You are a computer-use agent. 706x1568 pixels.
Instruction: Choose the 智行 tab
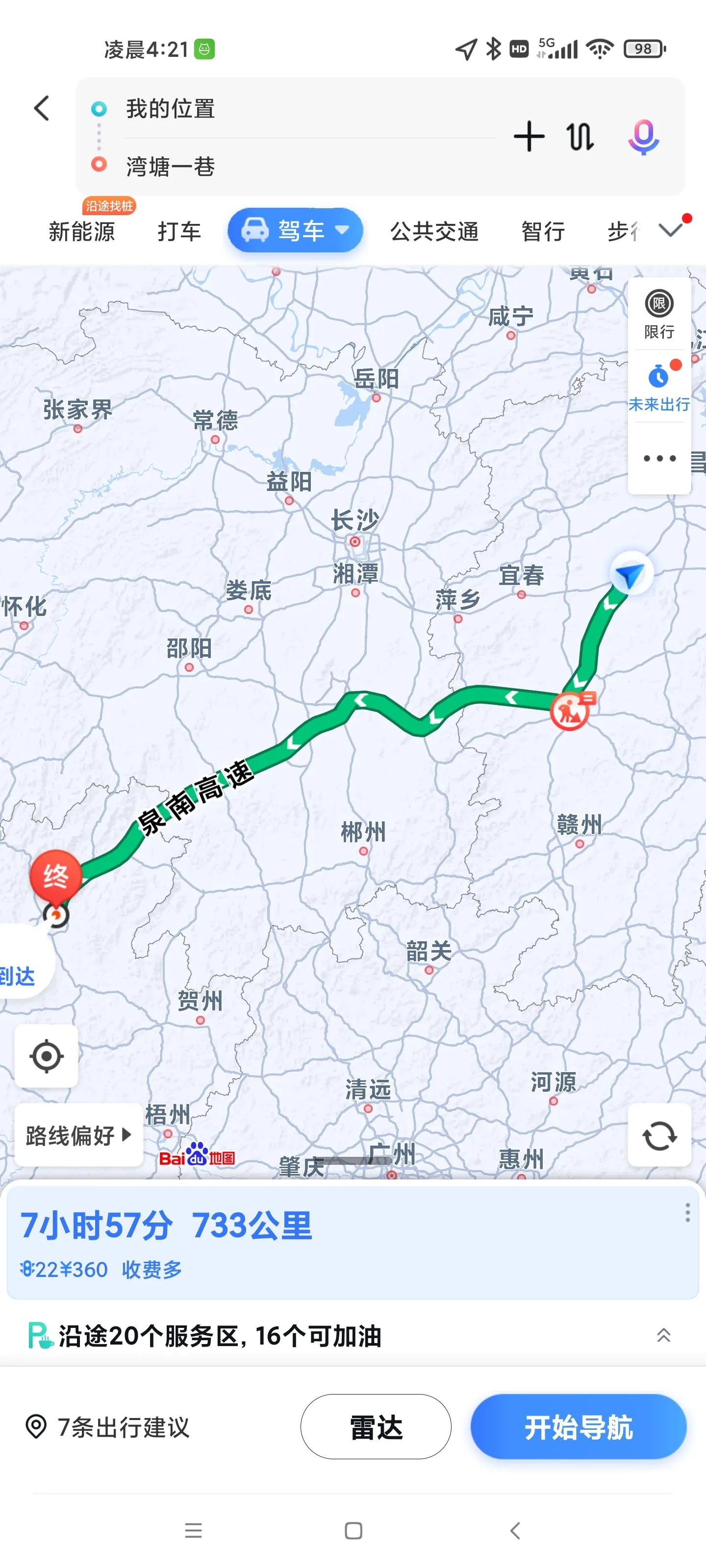[543, 231]
